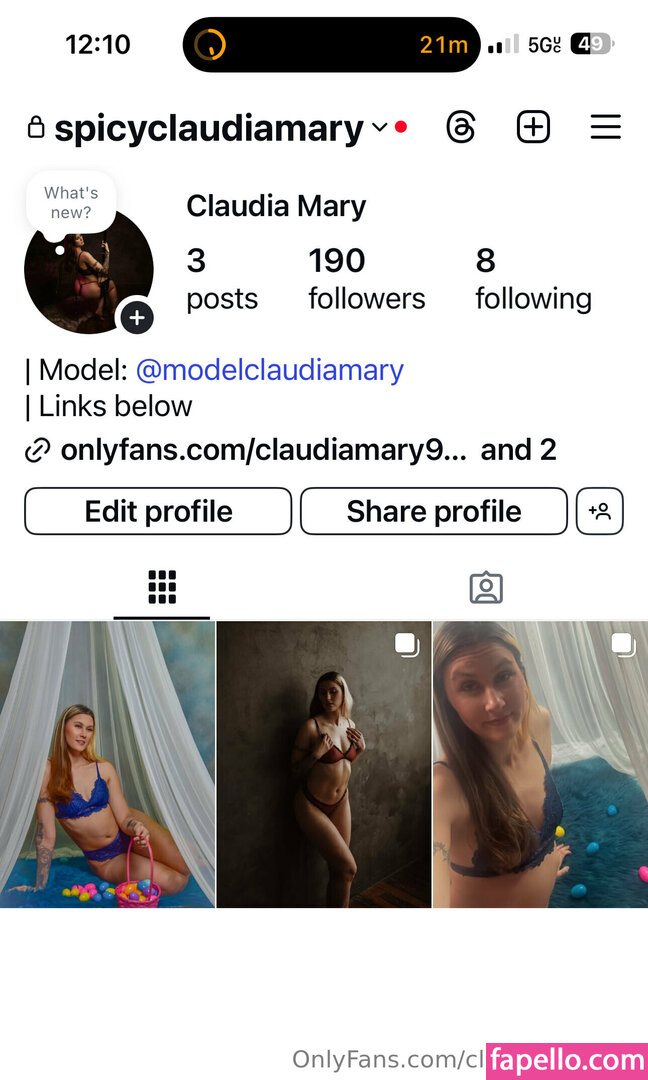
Task: Tap the What's new note bubble
Action: [x=71, y=203]
